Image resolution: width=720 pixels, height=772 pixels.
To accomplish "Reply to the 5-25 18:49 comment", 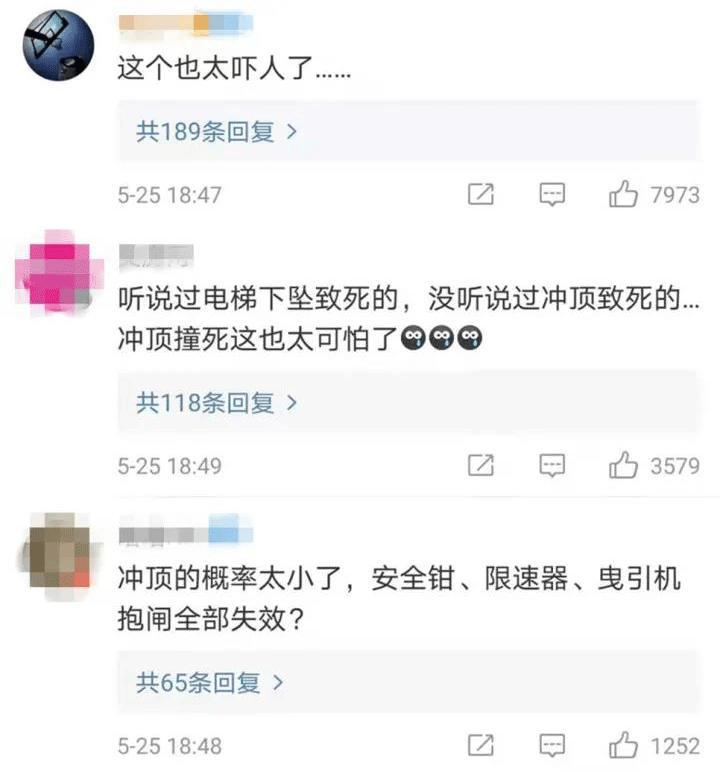I will [x=552, y=465].
